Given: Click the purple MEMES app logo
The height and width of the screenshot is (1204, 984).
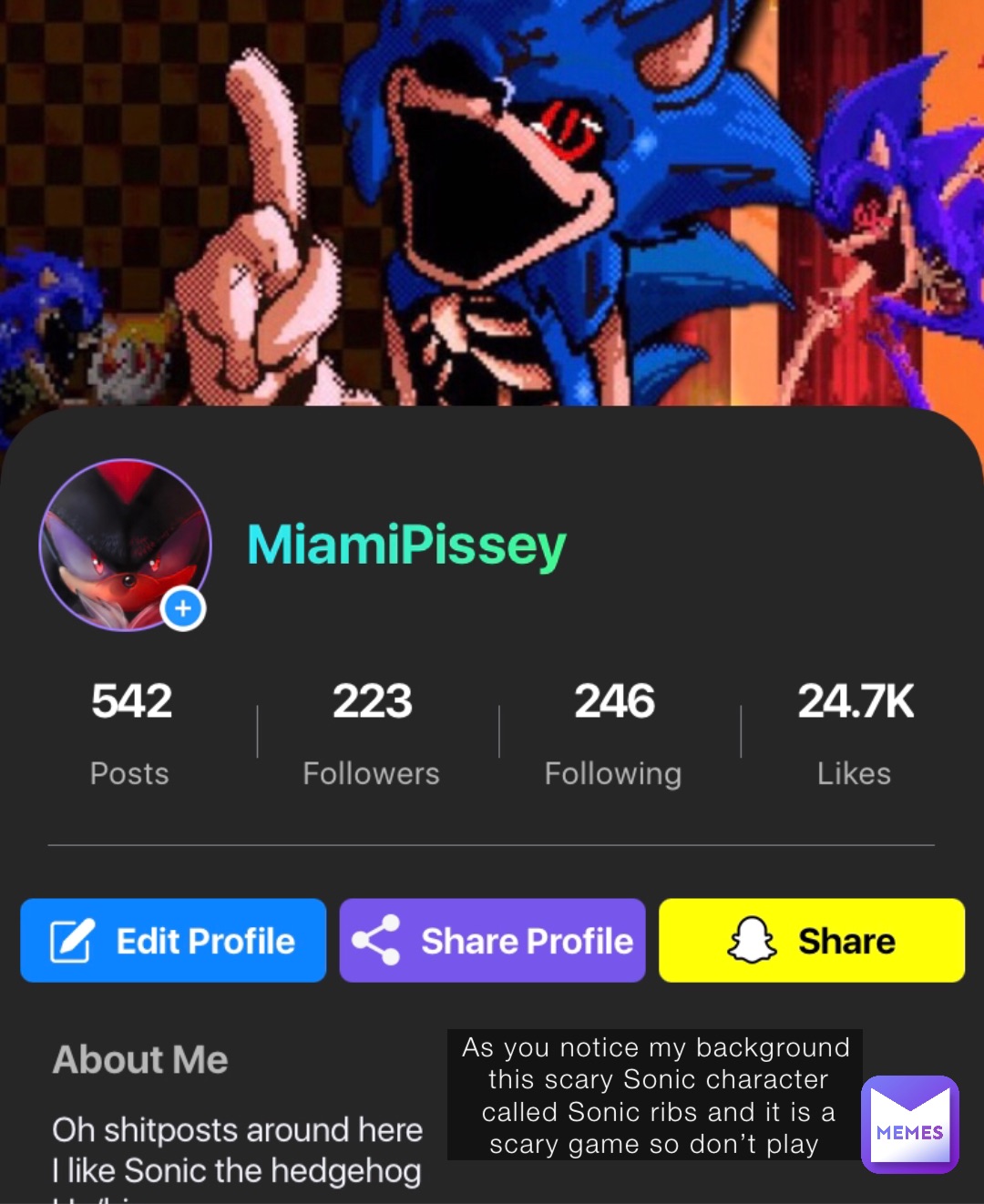Looking at the screenshot, I should tap(909, 1124).
